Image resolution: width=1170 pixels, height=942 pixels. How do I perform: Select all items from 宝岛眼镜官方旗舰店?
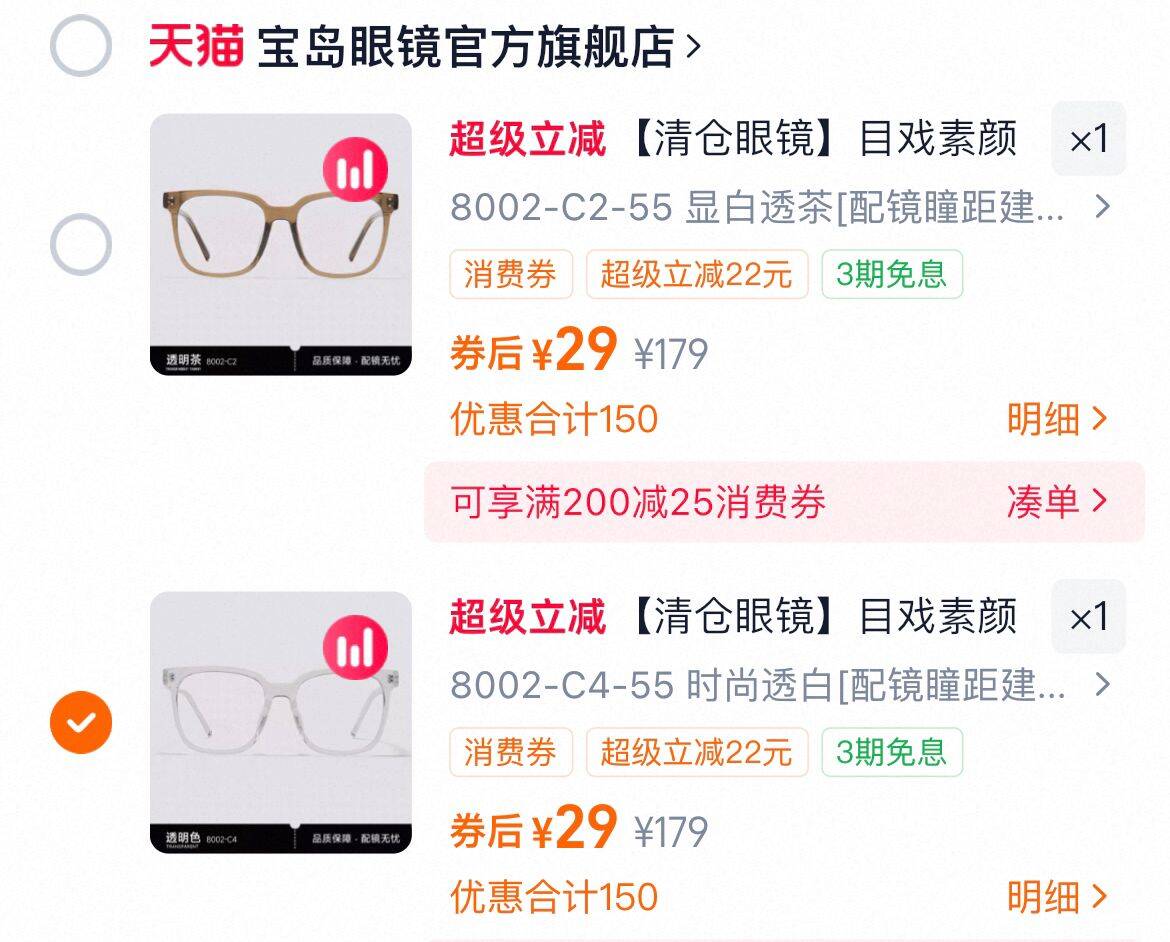tap(80, 46)
